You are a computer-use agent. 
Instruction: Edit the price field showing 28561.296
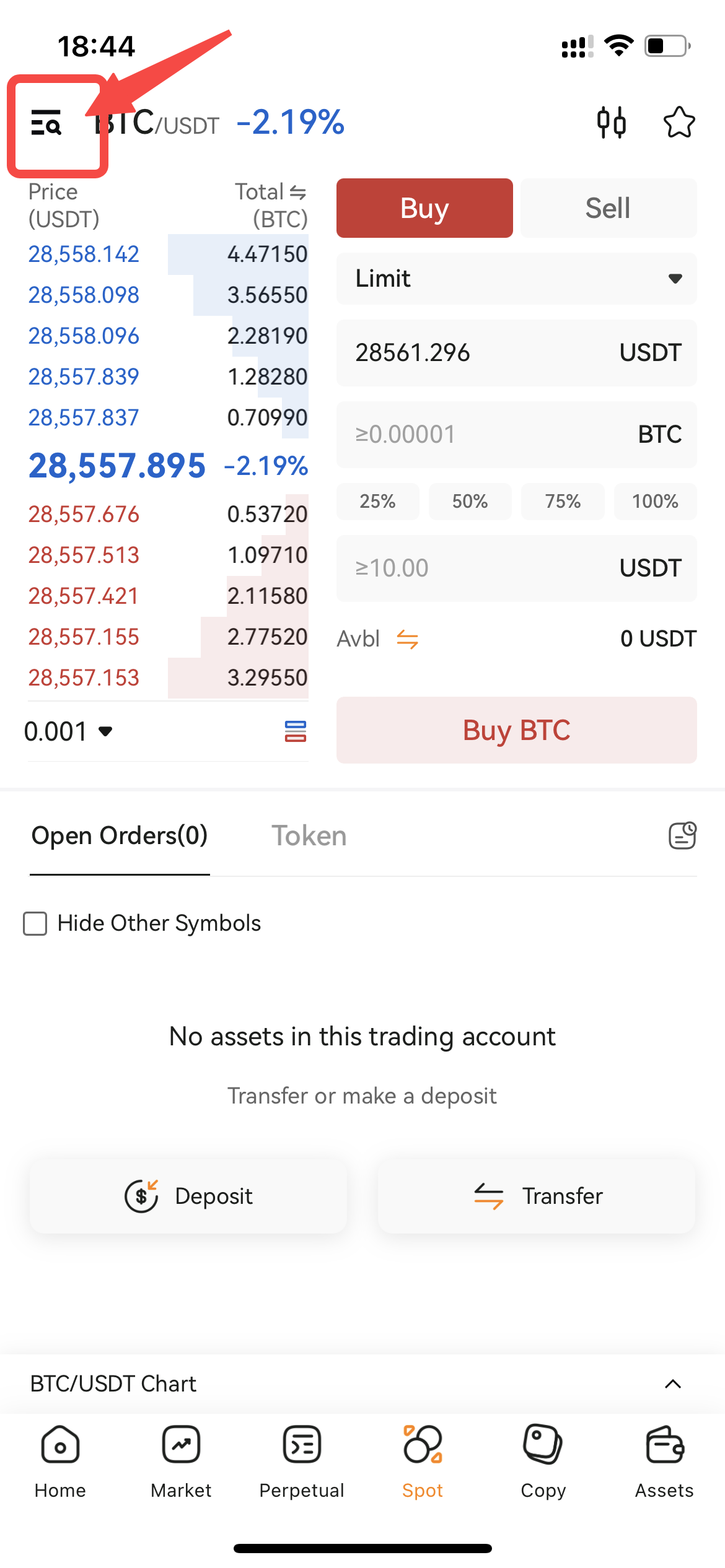click(517, 353)
